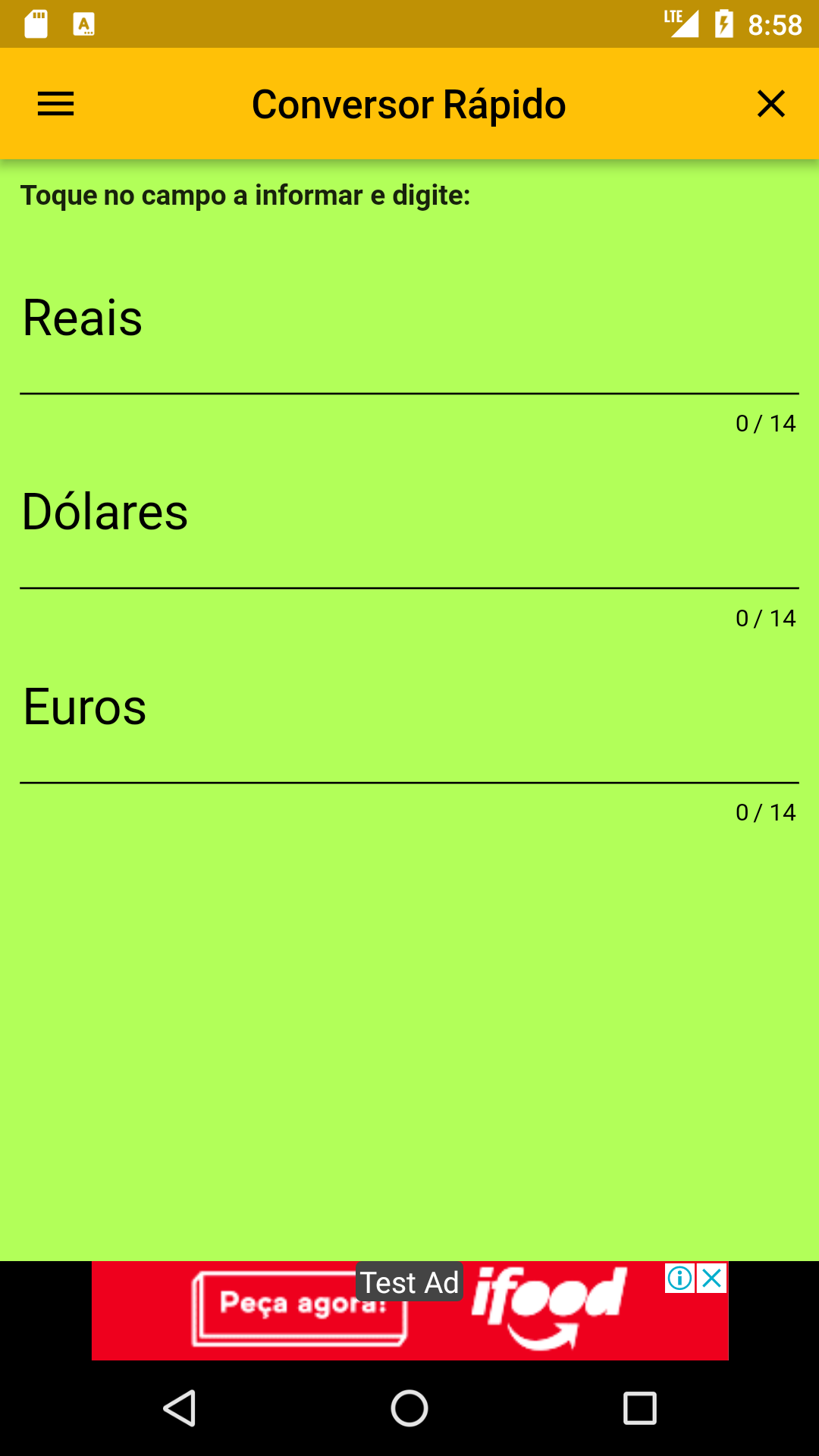Open the ad info icon

click(x=680, y=1279)
